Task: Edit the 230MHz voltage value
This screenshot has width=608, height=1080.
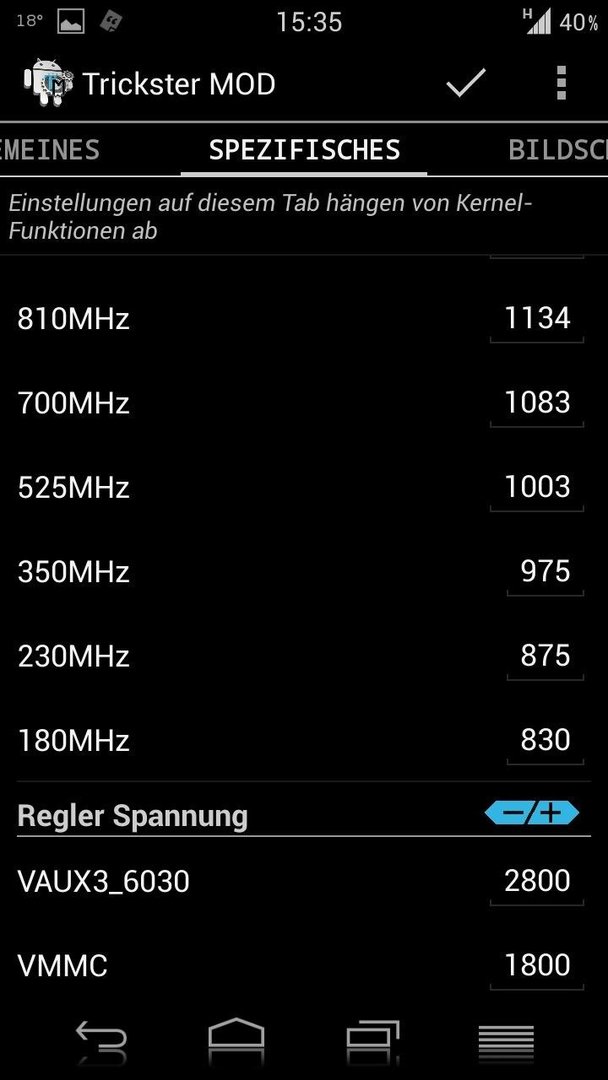Action: pos(545,657)
